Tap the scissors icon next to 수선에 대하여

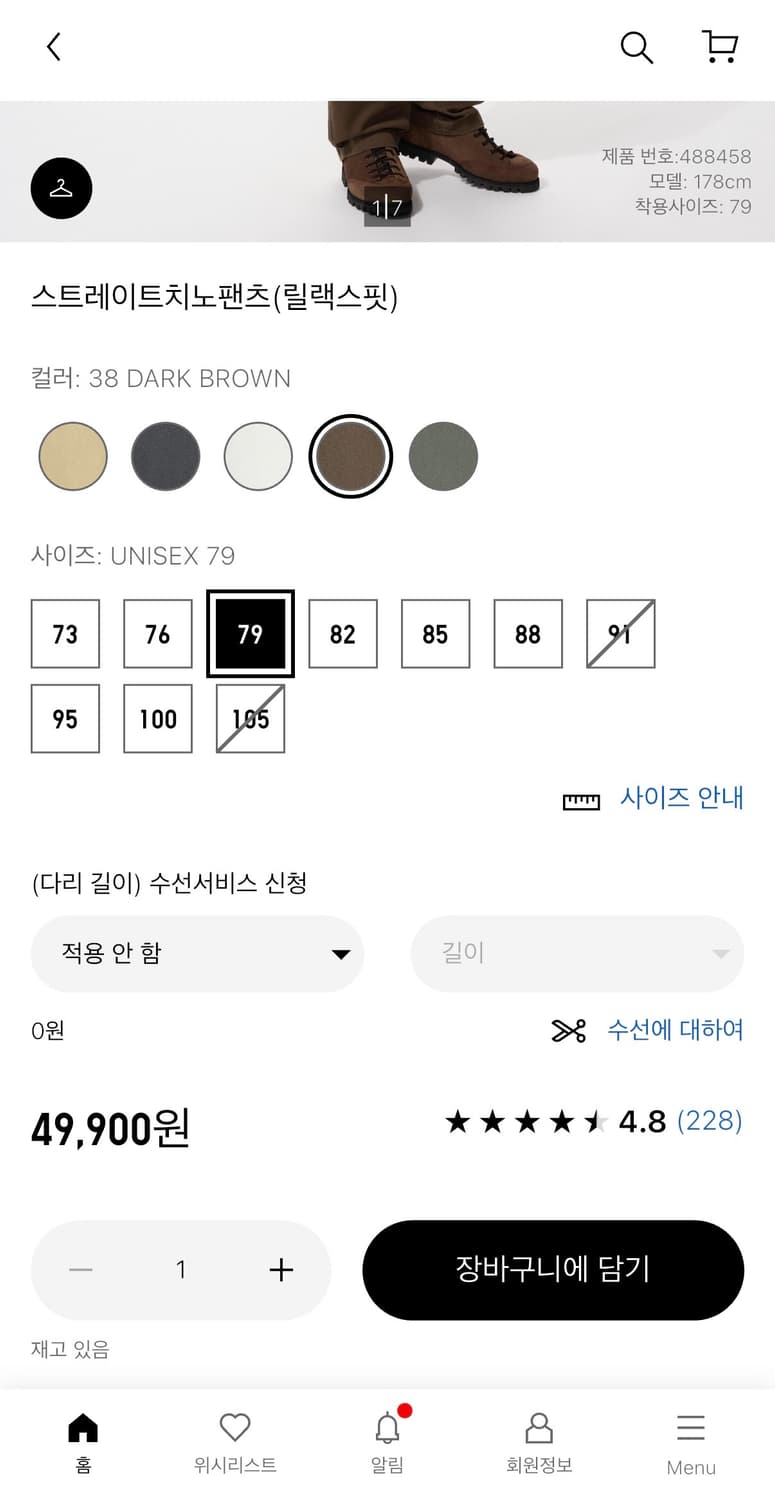[568, 1031]
